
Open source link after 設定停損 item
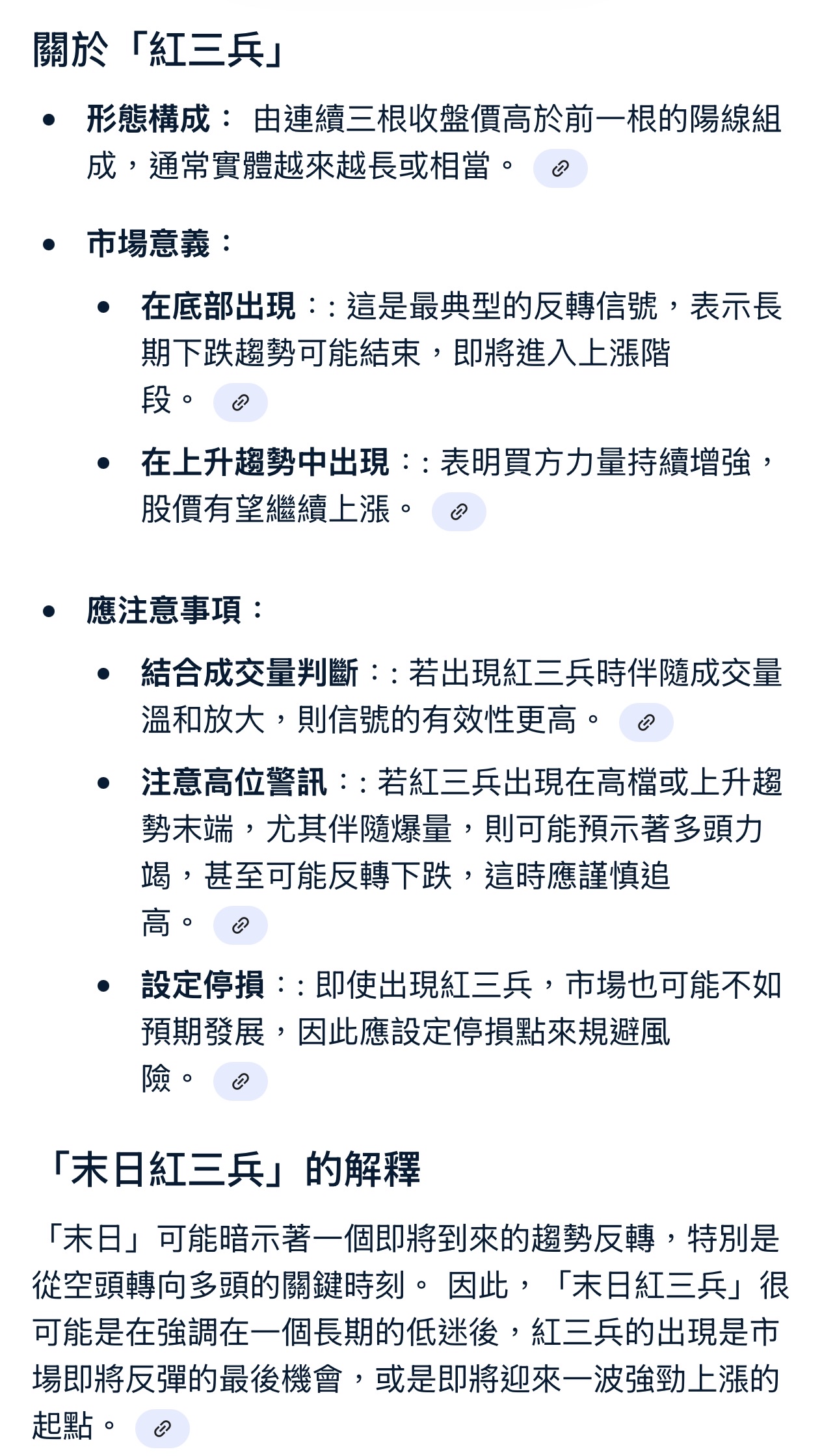click(240, 1081)
